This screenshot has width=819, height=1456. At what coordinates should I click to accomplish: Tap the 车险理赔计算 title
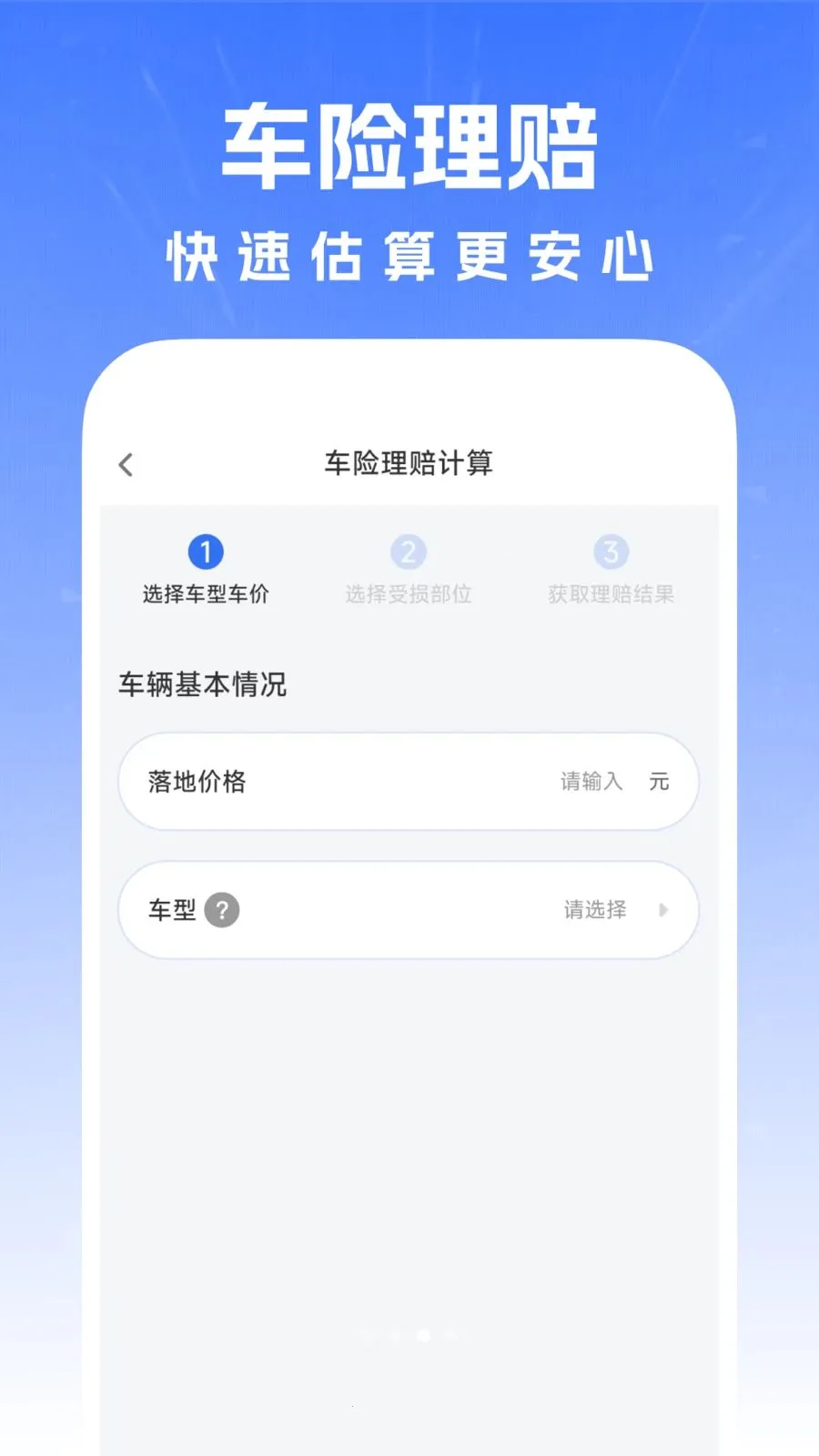pos(408,464)
